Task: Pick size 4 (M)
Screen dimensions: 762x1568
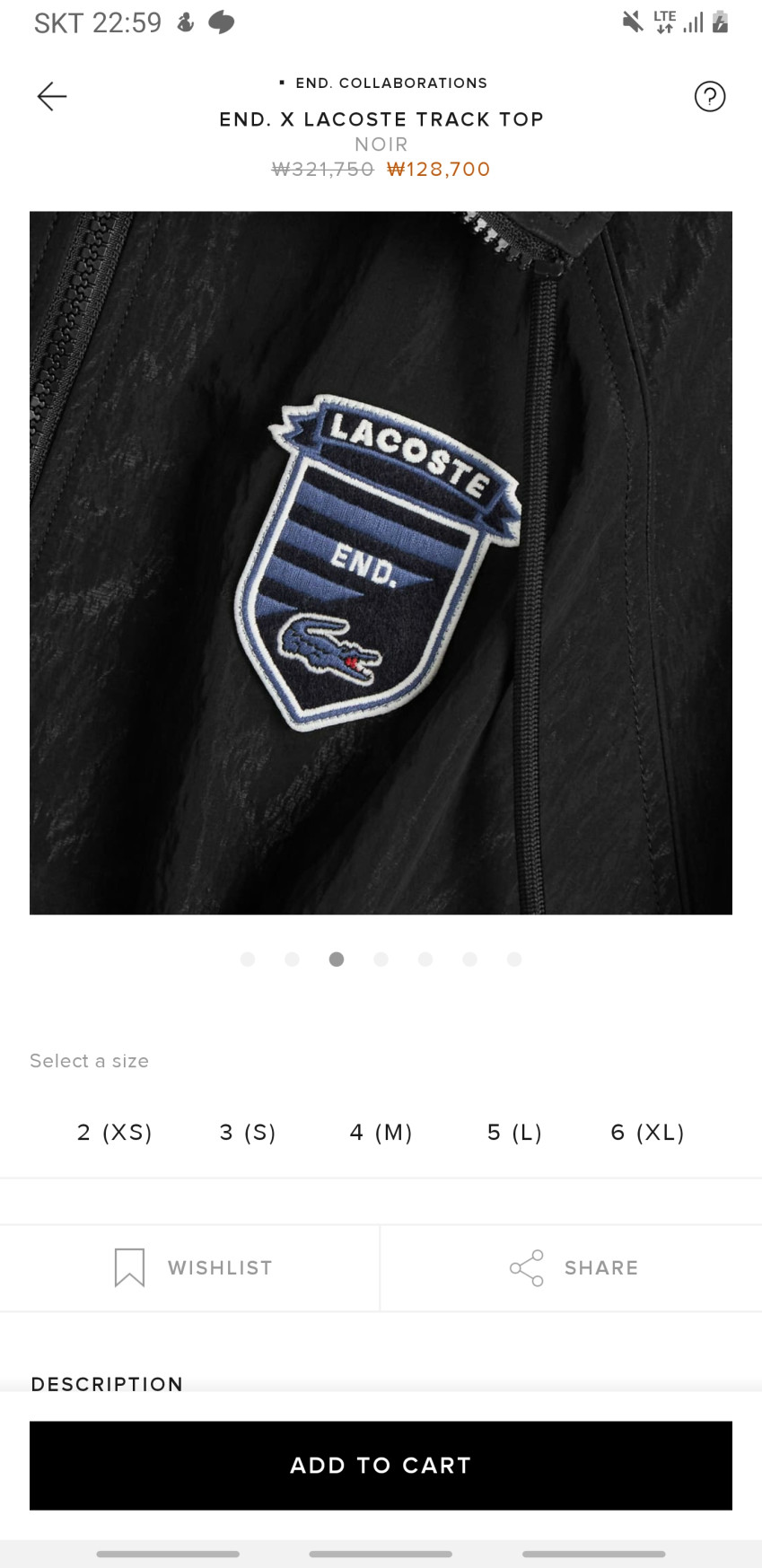Action: click(x=381, y=1132)
